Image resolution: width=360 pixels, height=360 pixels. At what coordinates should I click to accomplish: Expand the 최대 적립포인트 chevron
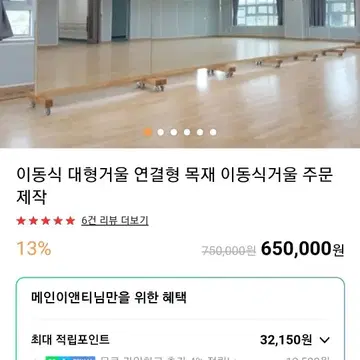coord(324,340)
